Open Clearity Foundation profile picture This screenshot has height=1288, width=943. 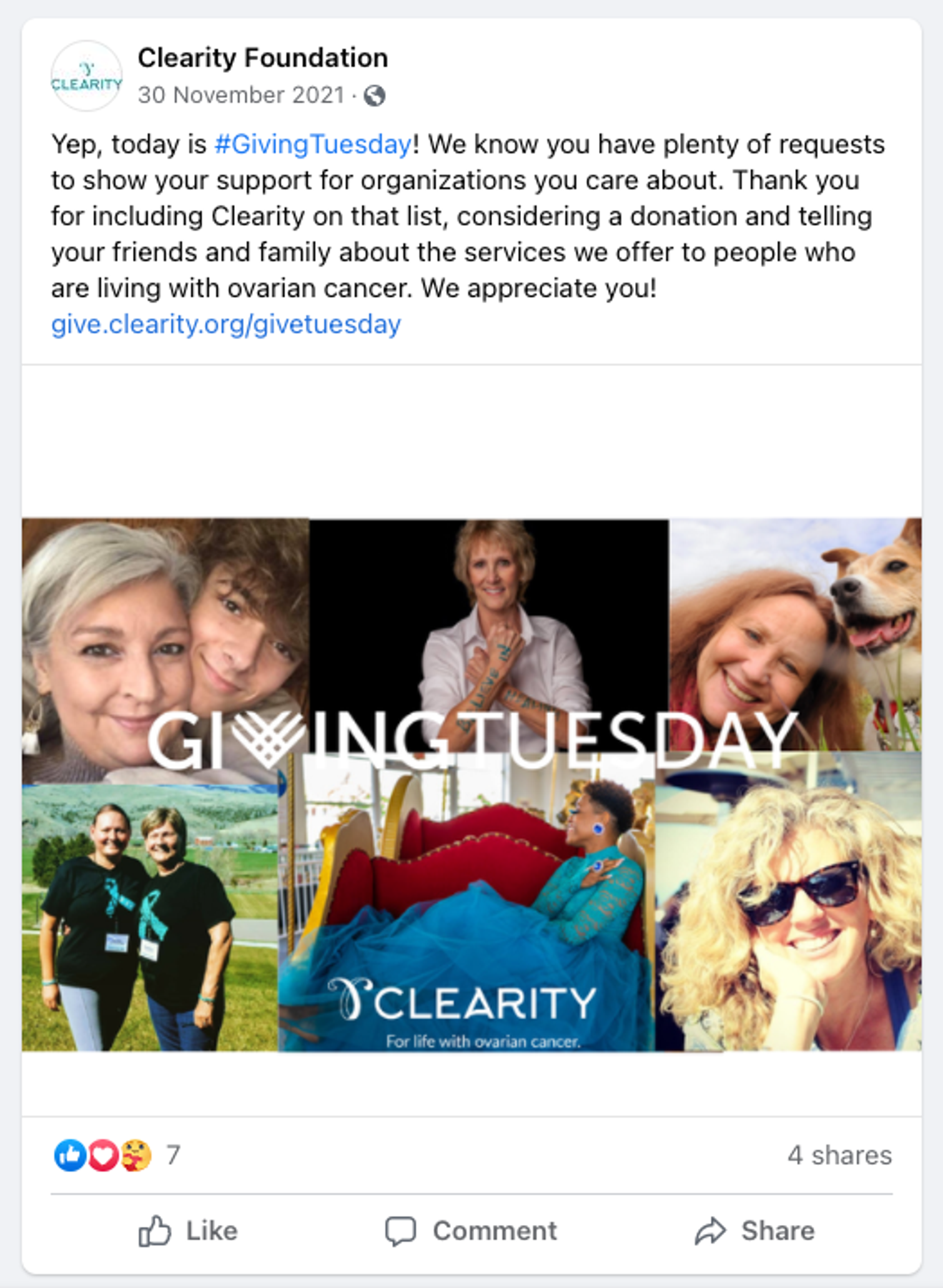pos(86,76)
